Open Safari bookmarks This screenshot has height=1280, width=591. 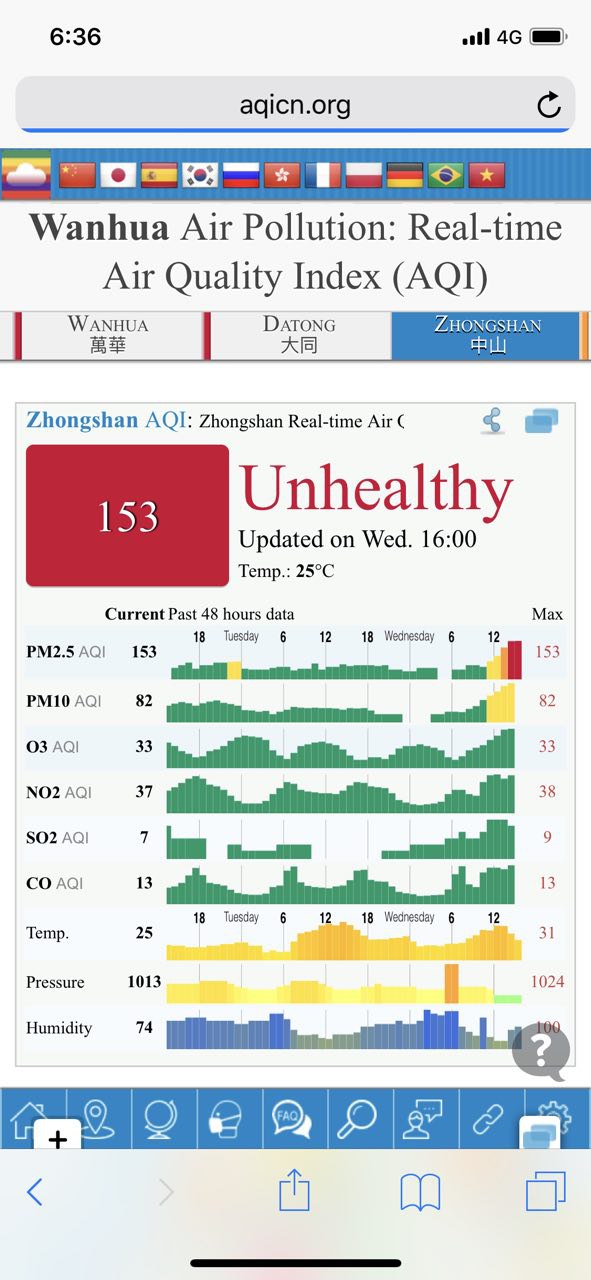[x=421, y=1192]
